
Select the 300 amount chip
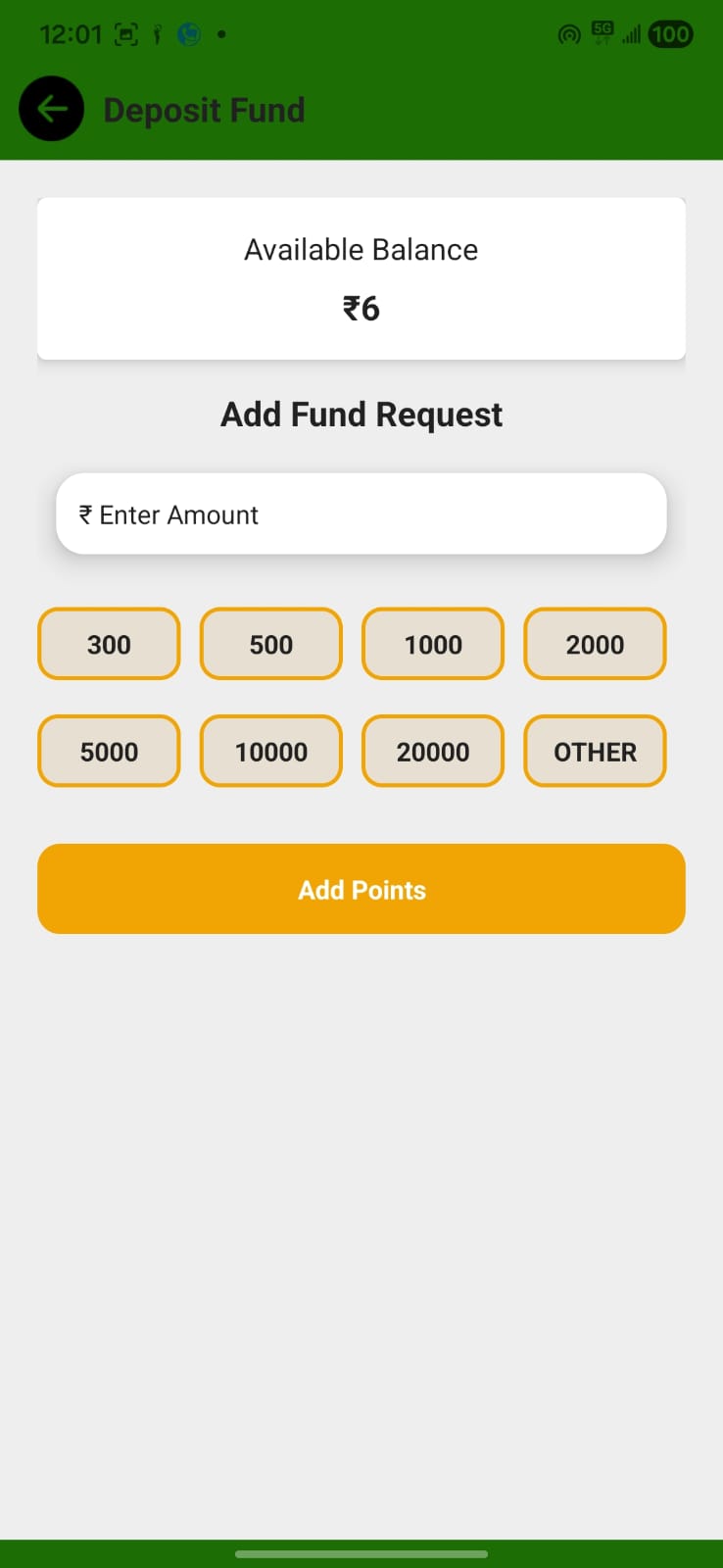click(x=109, y=644)
